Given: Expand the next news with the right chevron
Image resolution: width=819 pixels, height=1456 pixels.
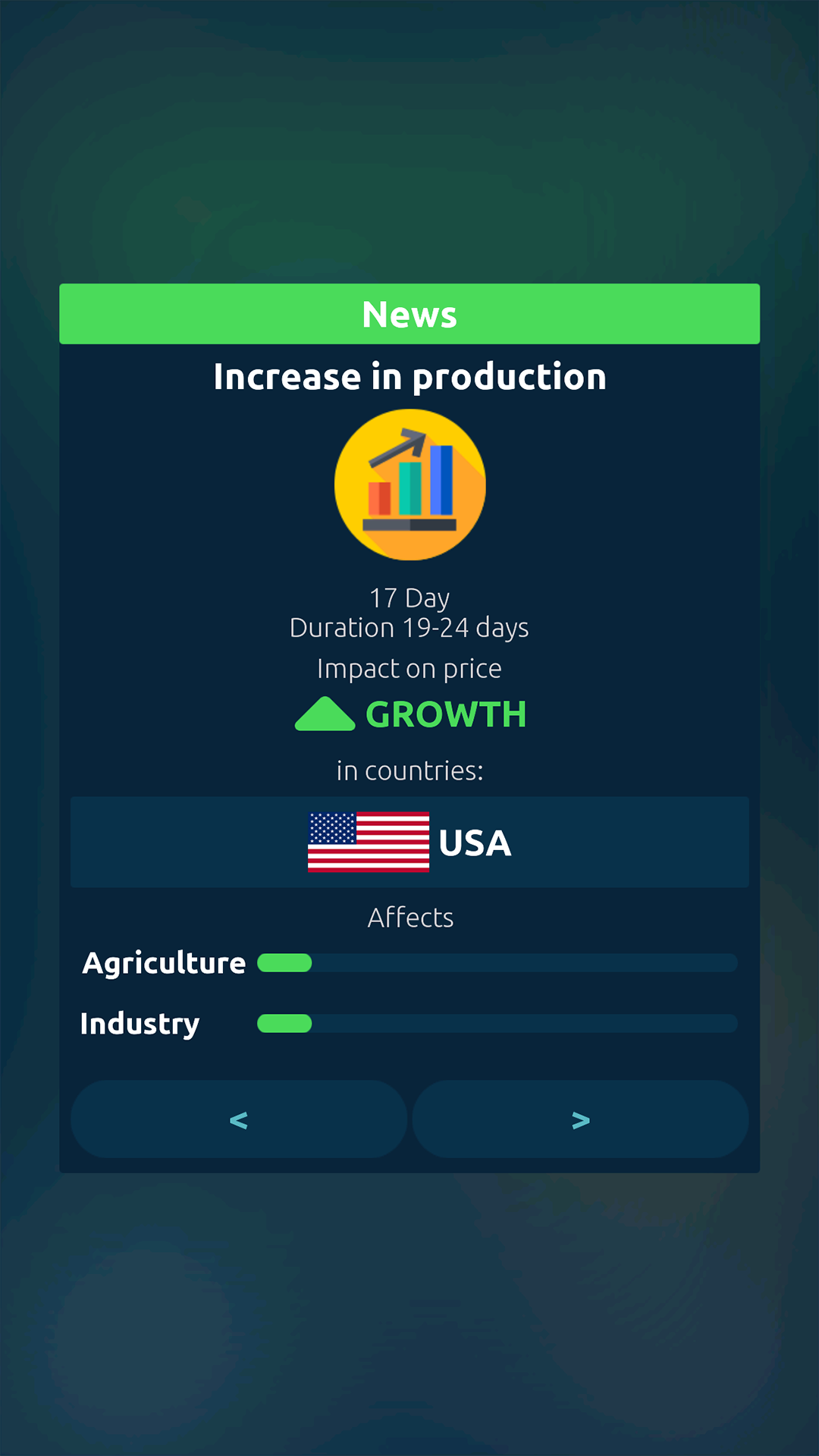Looking at the screenshot, I should [x=580, y=1119].
